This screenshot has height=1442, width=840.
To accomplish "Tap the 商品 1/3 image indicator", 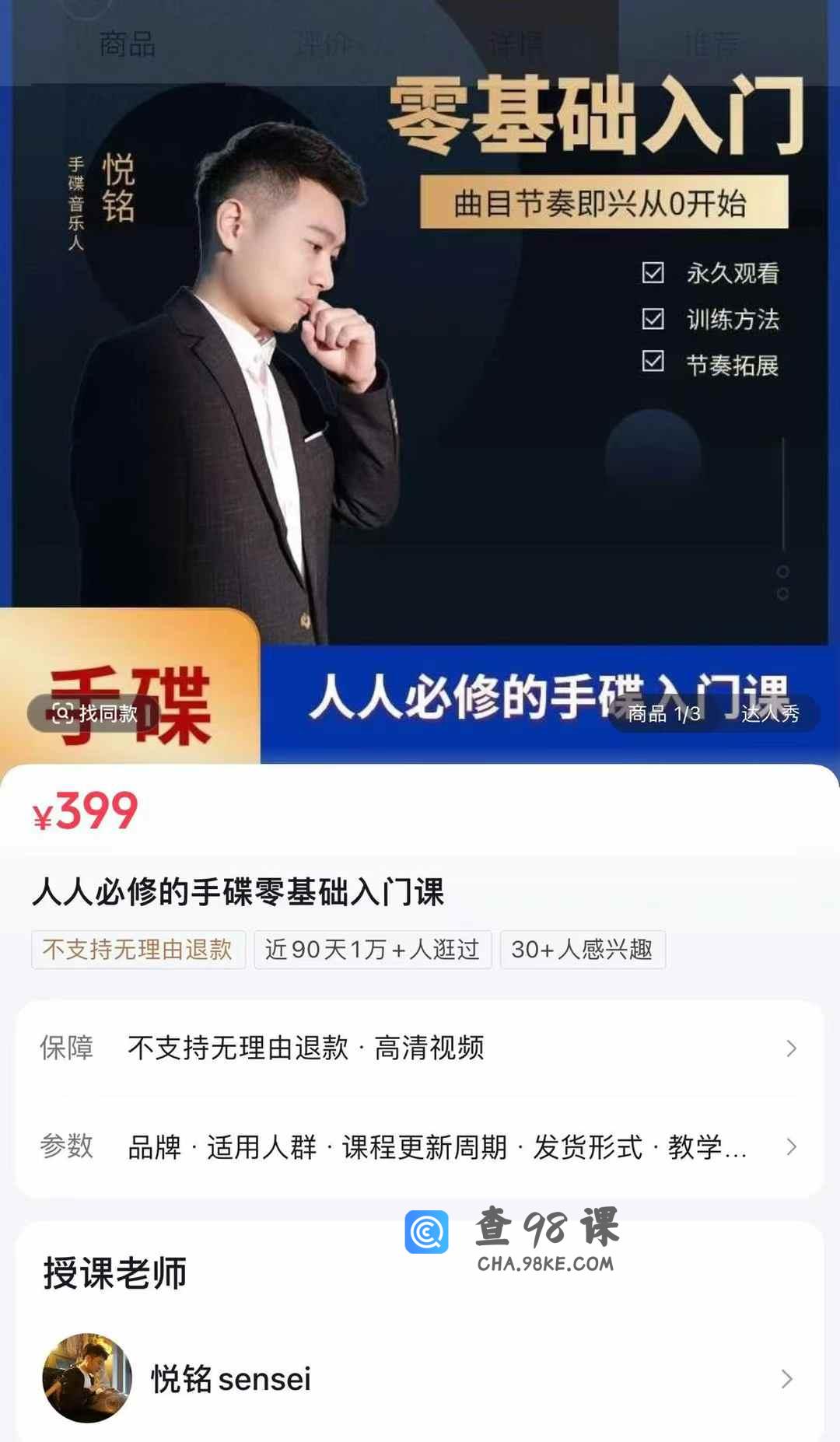I will pos(663,713).
